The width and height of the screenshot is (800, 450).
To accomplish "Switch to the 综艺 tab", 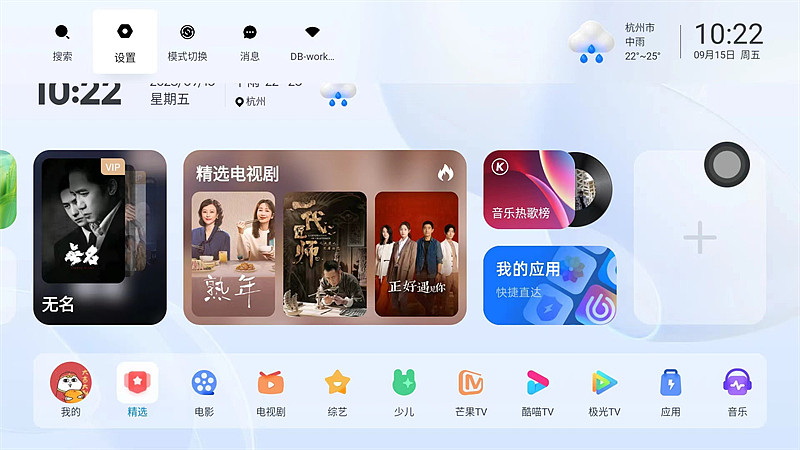I will tap(337, 390).
